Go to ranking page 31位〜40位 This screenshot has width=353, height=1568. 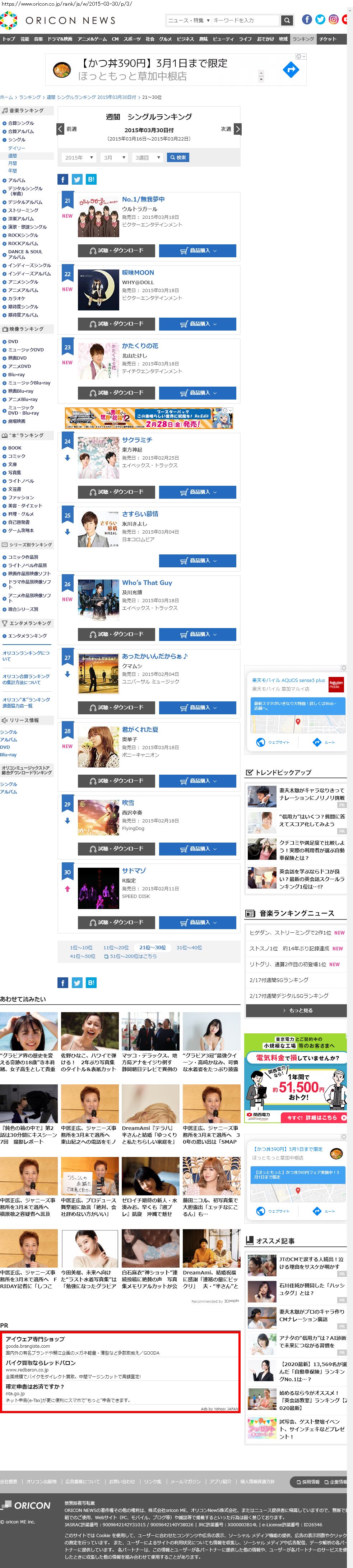pyautogui.click(x=189, y=947)
